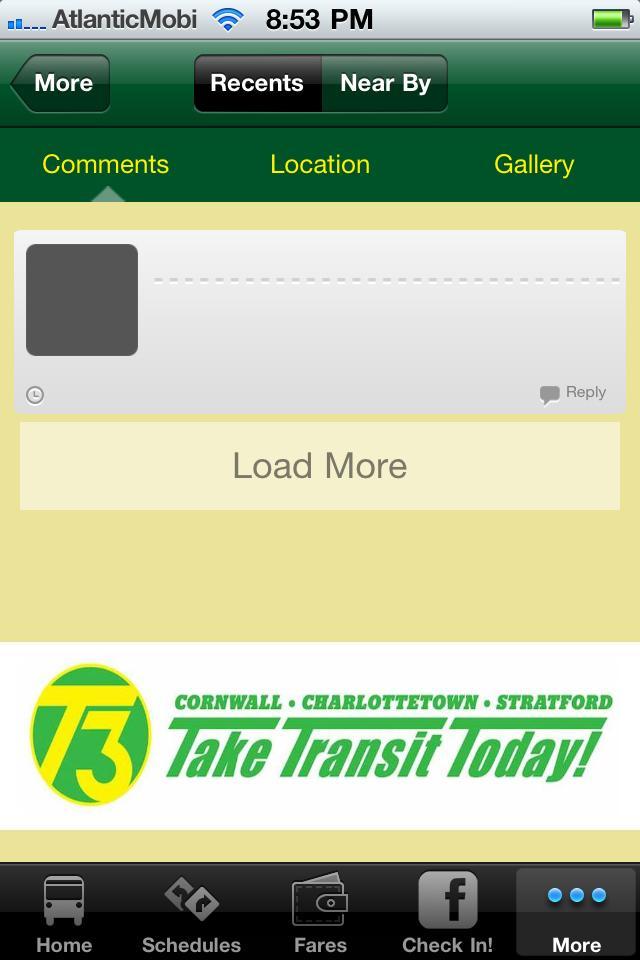Load more comments

tap(320, 466)
